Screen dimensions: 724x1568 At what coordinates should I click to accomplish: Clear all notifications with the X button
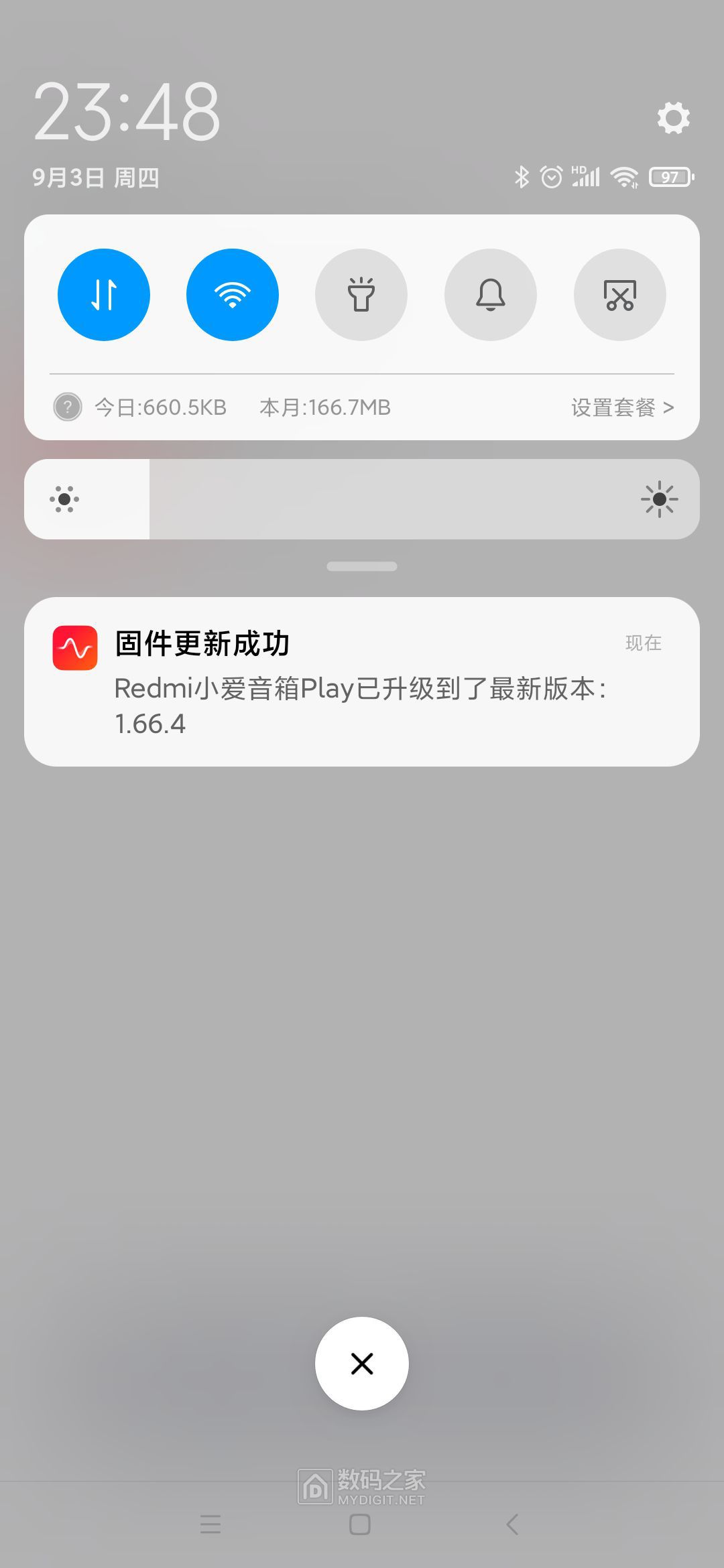click(x=362, y=1364)
